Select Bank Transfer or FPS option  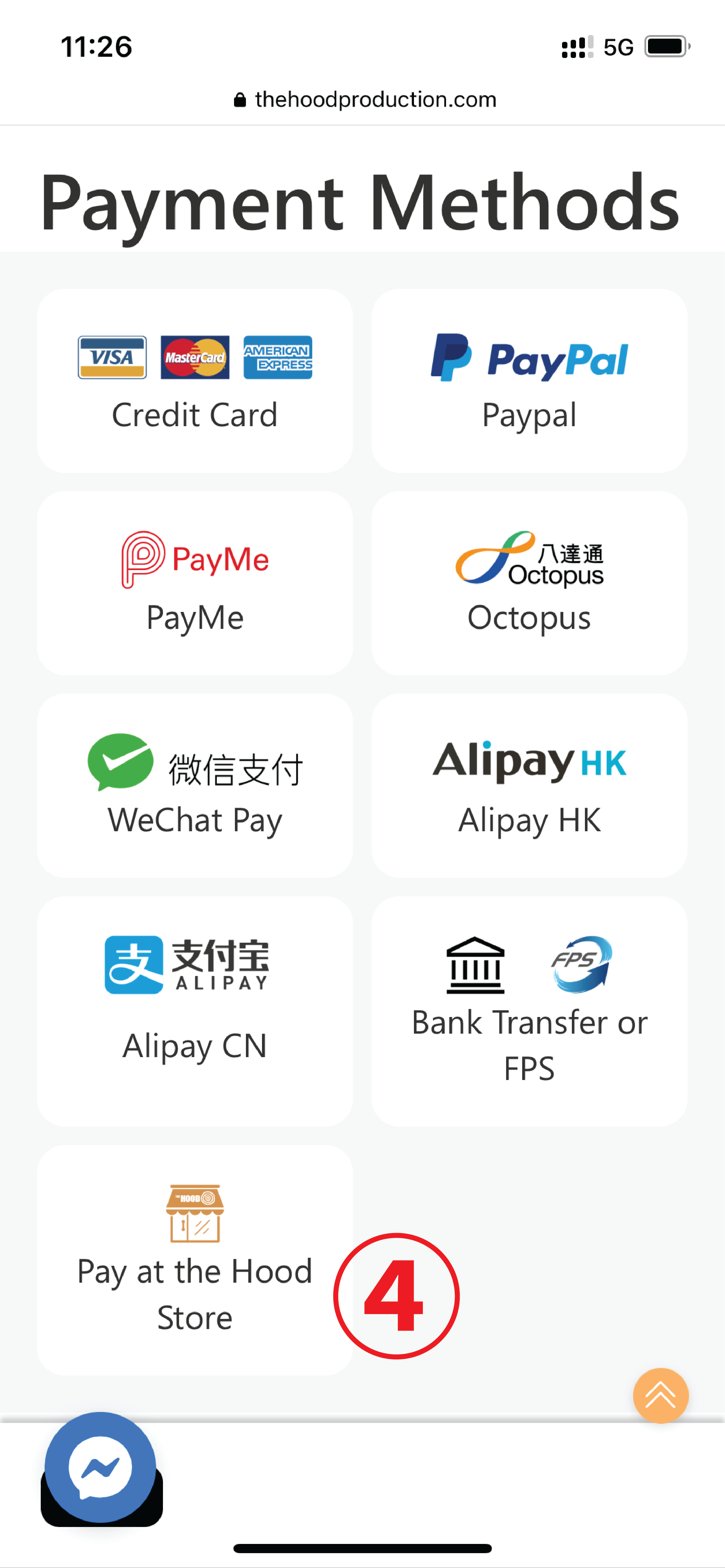(529, 1010)
